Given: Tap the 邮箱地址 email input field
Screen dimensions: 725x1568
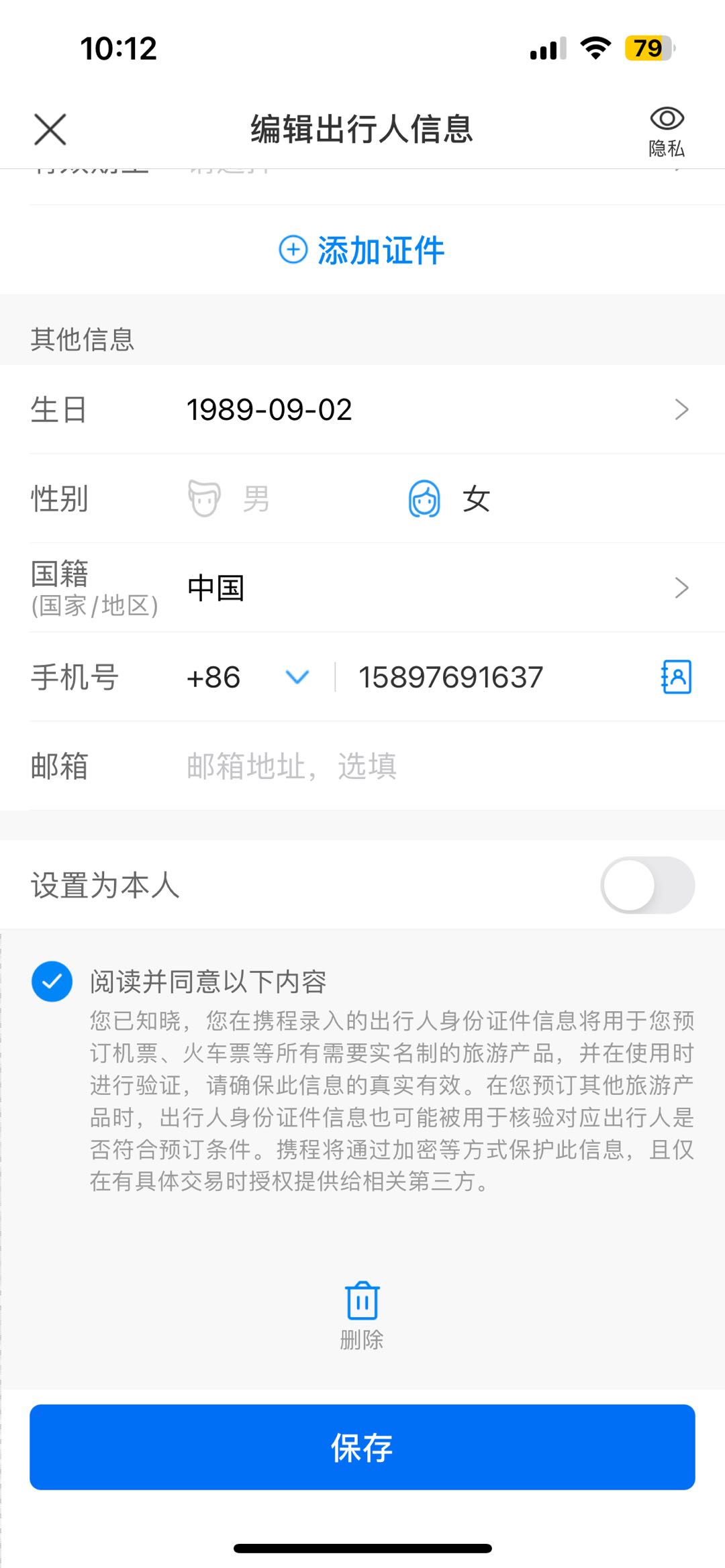Looking at the screenshot, I should (289, 768).
